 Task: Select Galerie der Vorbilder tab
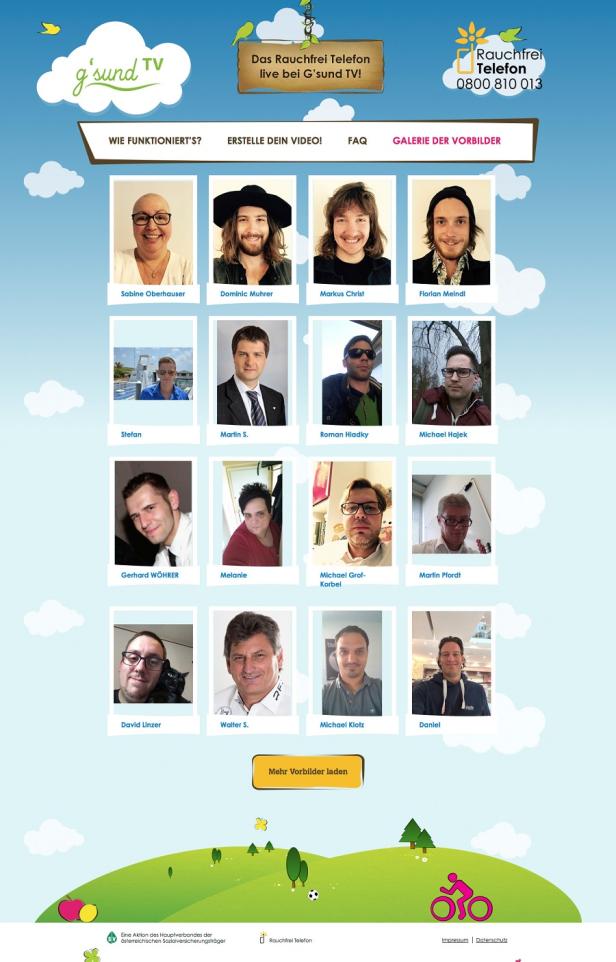tap(446, 141)
